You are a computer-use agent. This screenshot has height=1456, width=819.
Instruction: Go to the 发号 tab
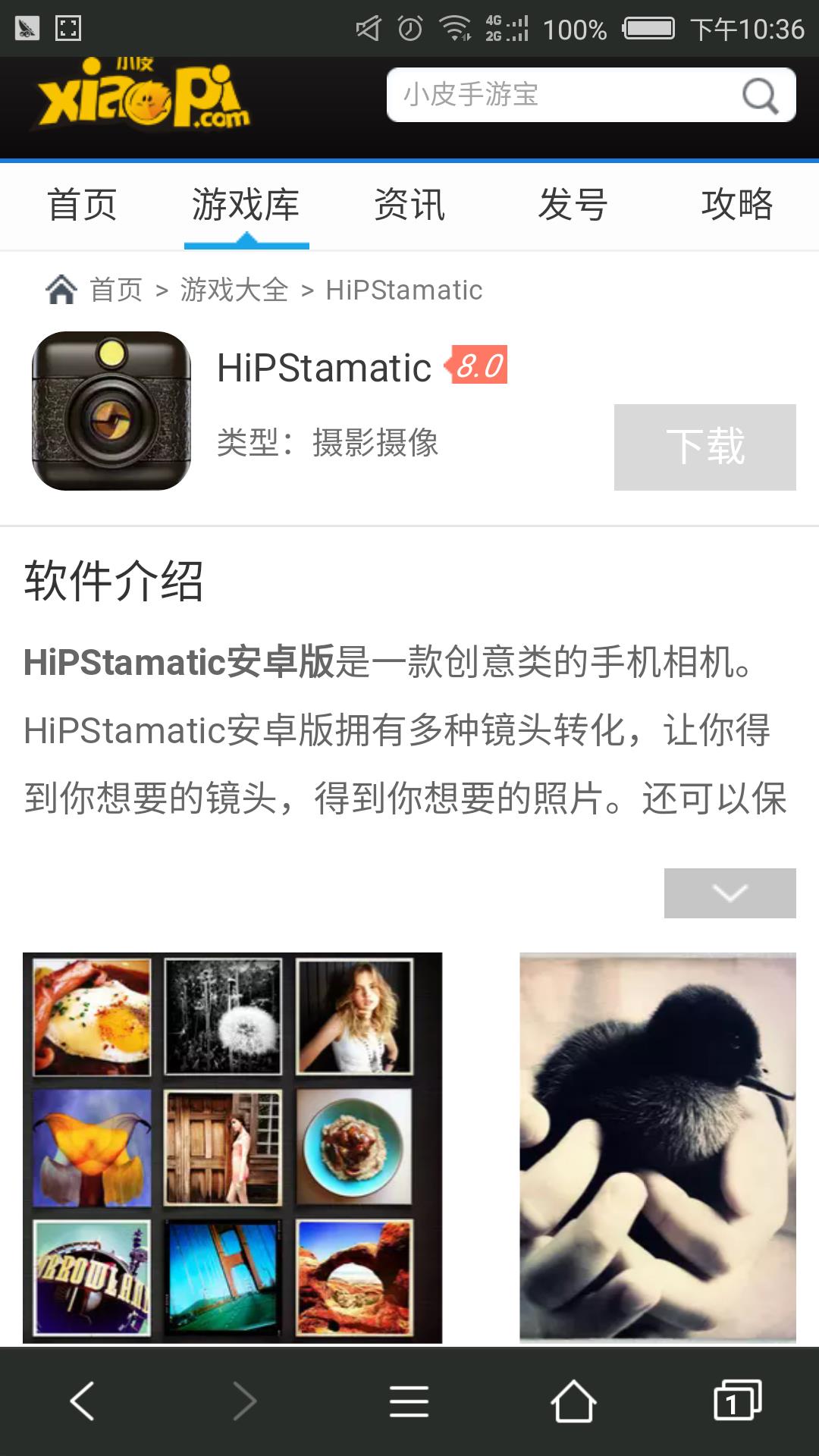(x=573, y=205)
